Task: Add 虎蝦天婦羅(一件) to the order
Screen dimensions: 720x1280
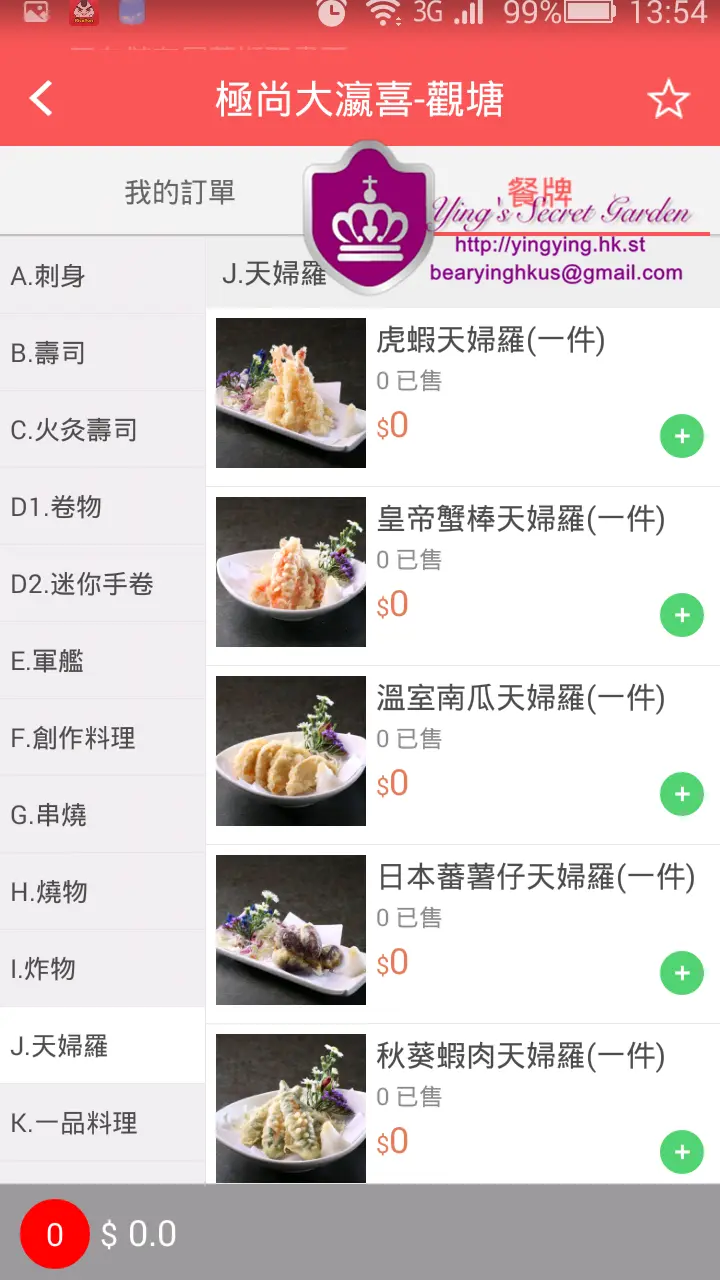Action: click(x=682, y=437)
